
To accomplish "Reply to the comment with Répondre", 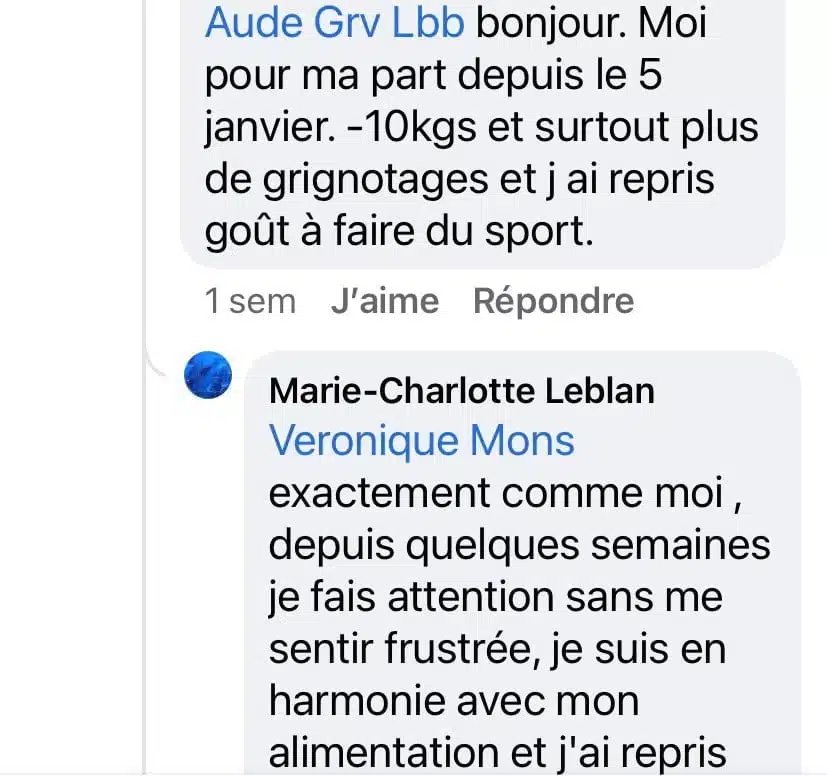I will [x=553, y=301].
